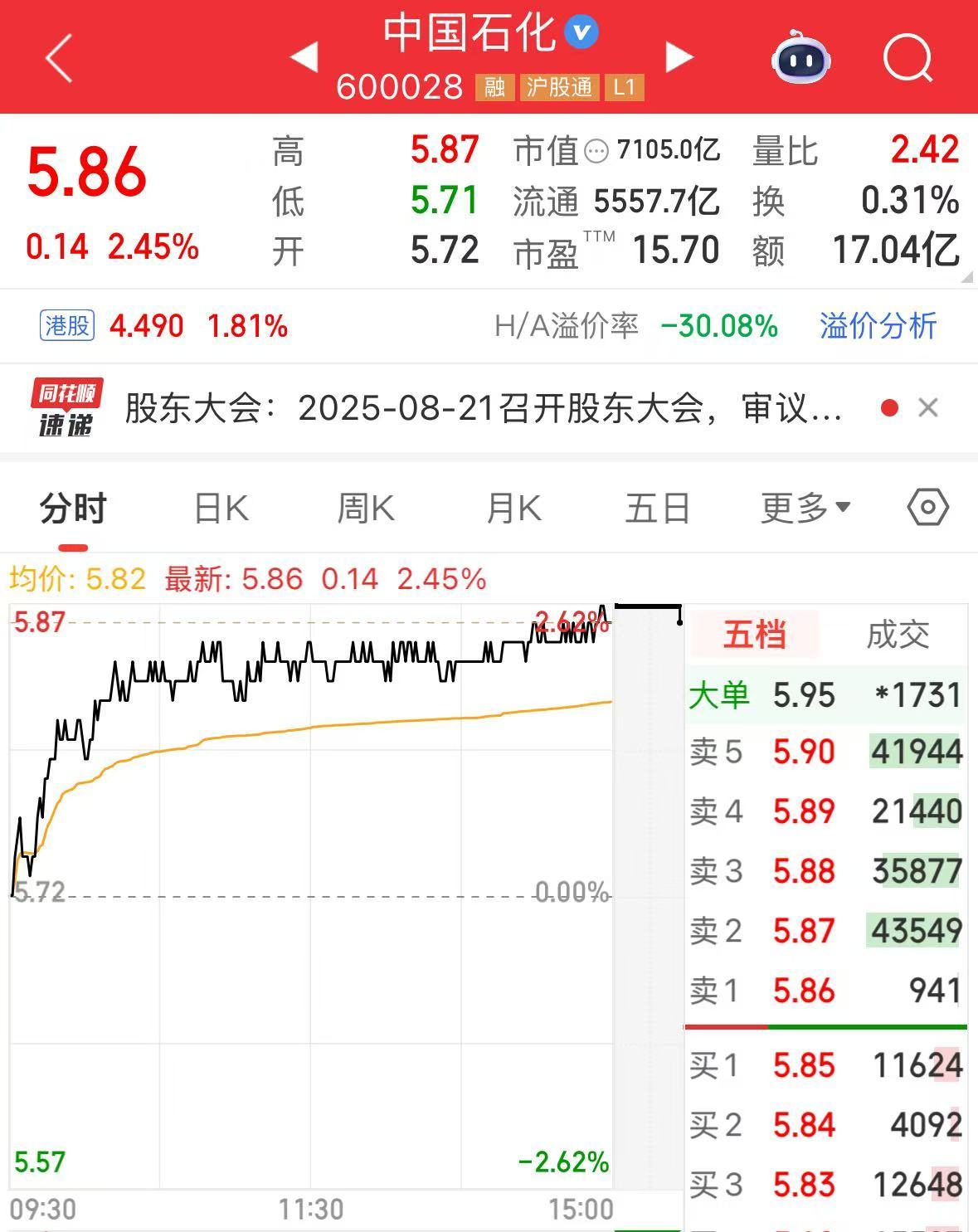Open chart settings hexagon icon
Screen dimensions: 978x1232
tap(927, 507)
